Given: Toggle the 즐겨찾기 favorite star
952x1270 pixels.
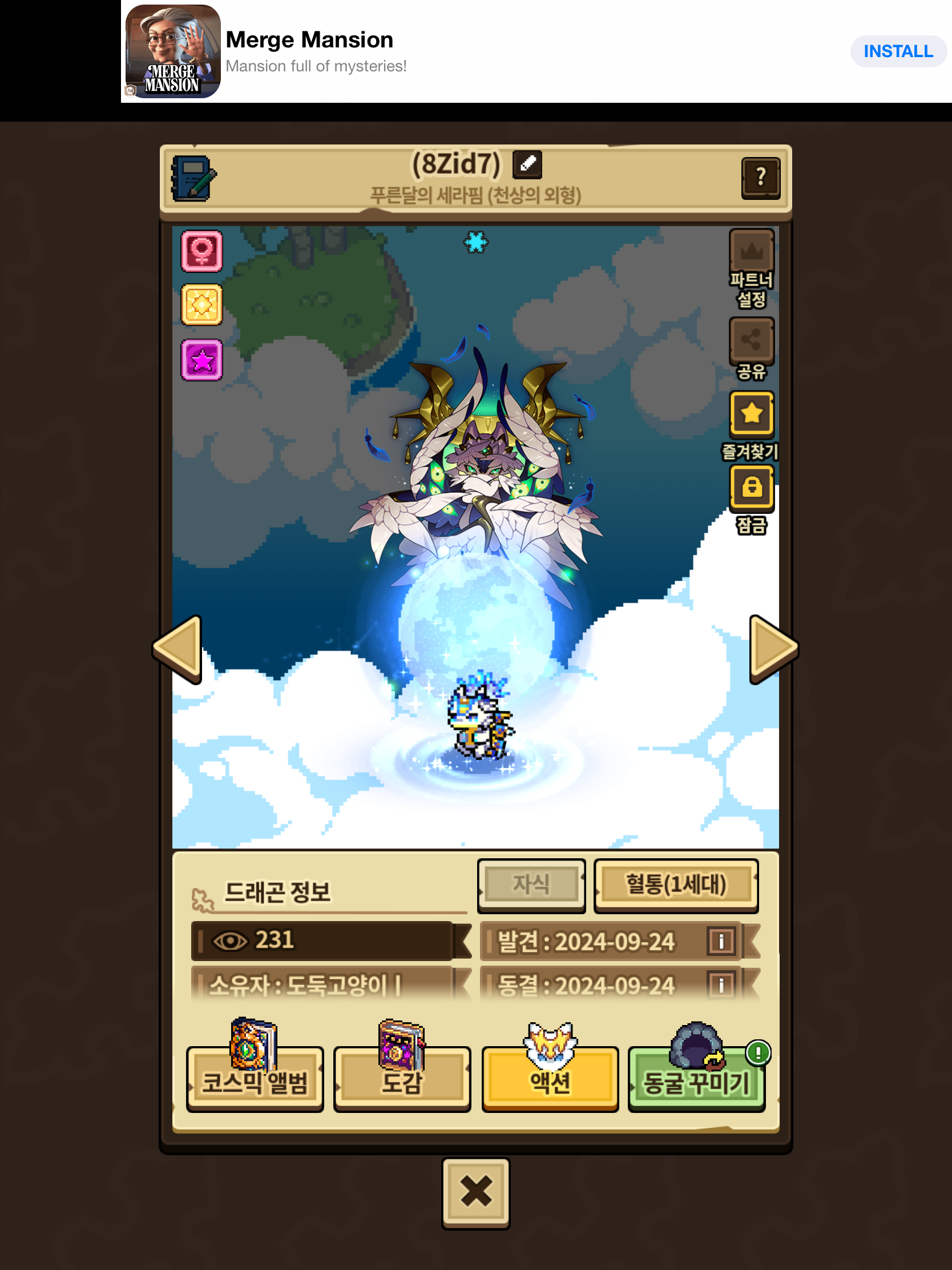Looking at the screenshot, I should pyautogui.click(x=751, y=413).
